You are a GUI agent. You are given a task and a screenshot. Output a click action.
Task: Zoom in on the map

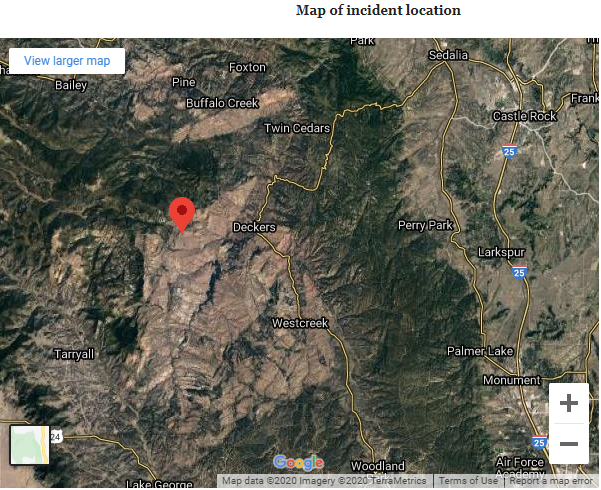[x=569, y=404]
